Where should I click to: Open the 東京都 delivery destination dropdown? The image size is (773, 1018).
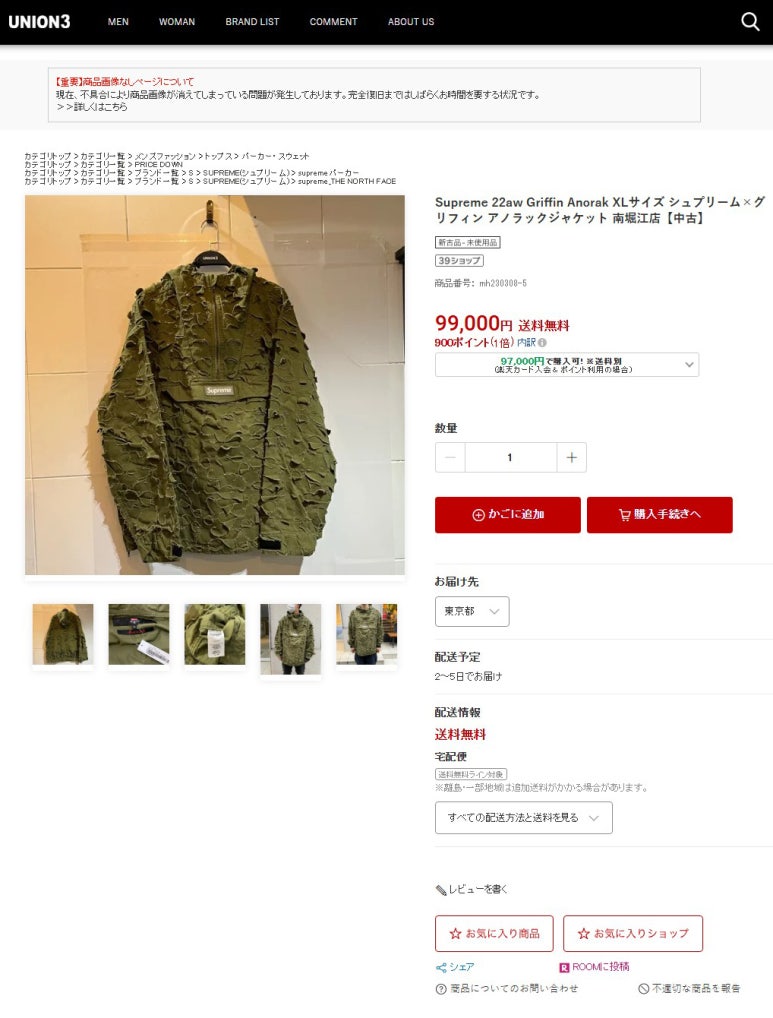click(471, 611)
